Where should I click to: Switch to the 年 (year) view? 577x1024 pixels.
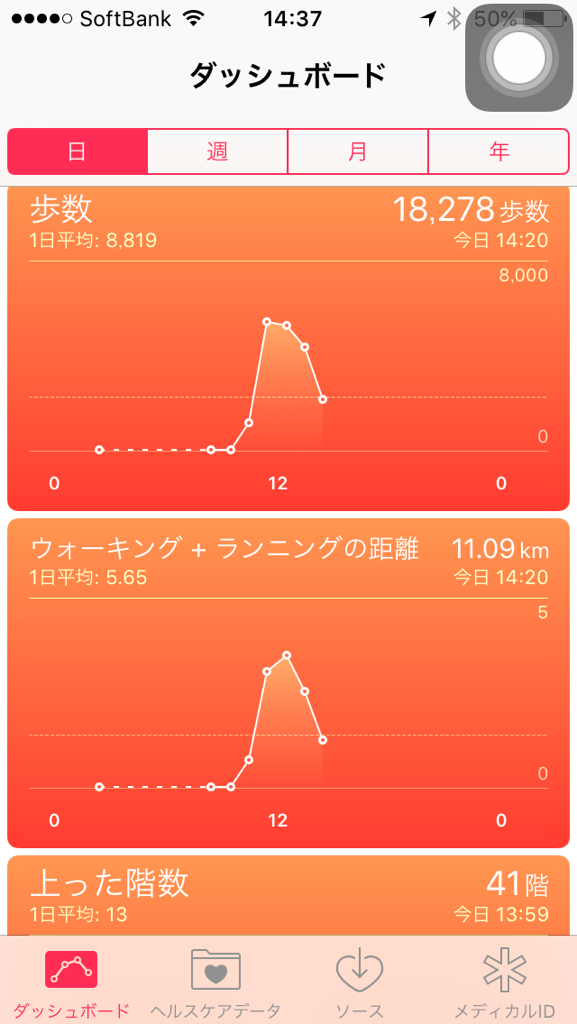click(x=499, y=152)
